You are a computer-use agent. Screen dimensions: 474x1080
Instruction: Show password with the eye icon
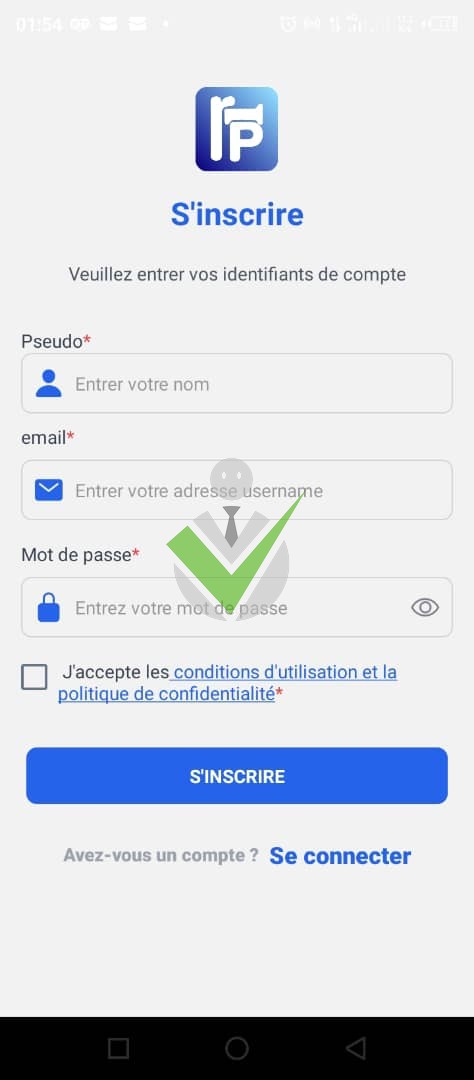[x=424, y=607]
